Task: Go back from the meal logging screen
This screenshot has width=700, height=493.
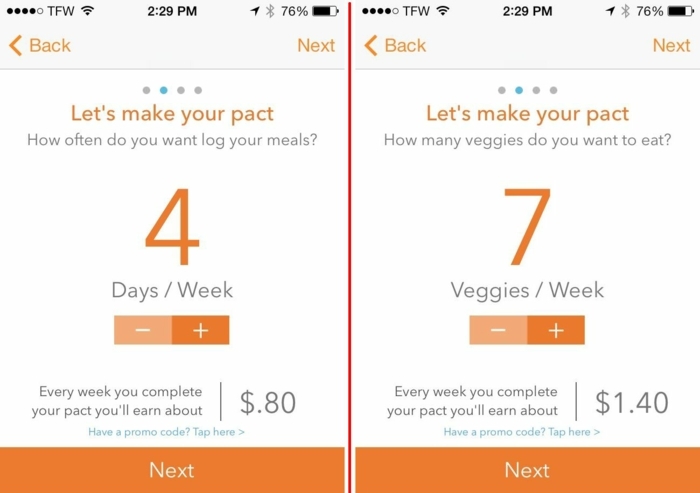Action: pos(40,45)
